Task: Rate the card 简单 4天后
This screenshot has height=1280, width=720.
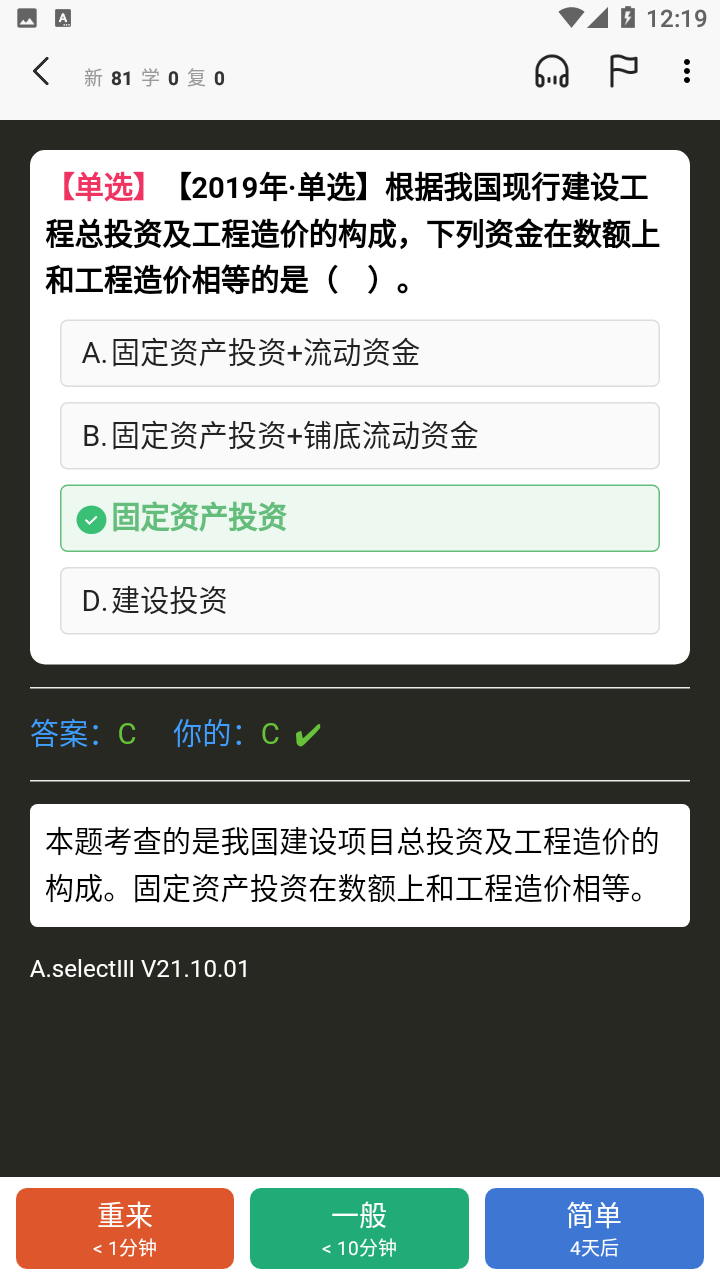Action: (594, 1228)
